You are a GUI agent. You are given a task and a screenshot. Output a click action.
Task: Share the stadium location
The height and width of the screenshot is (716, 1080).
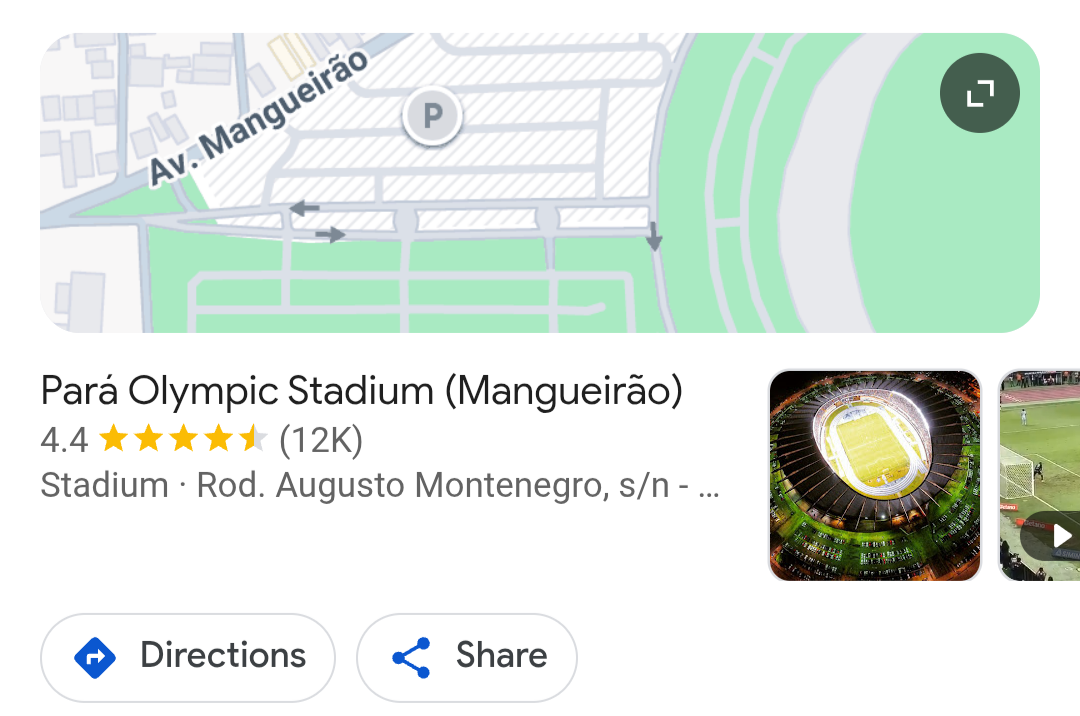467,657
